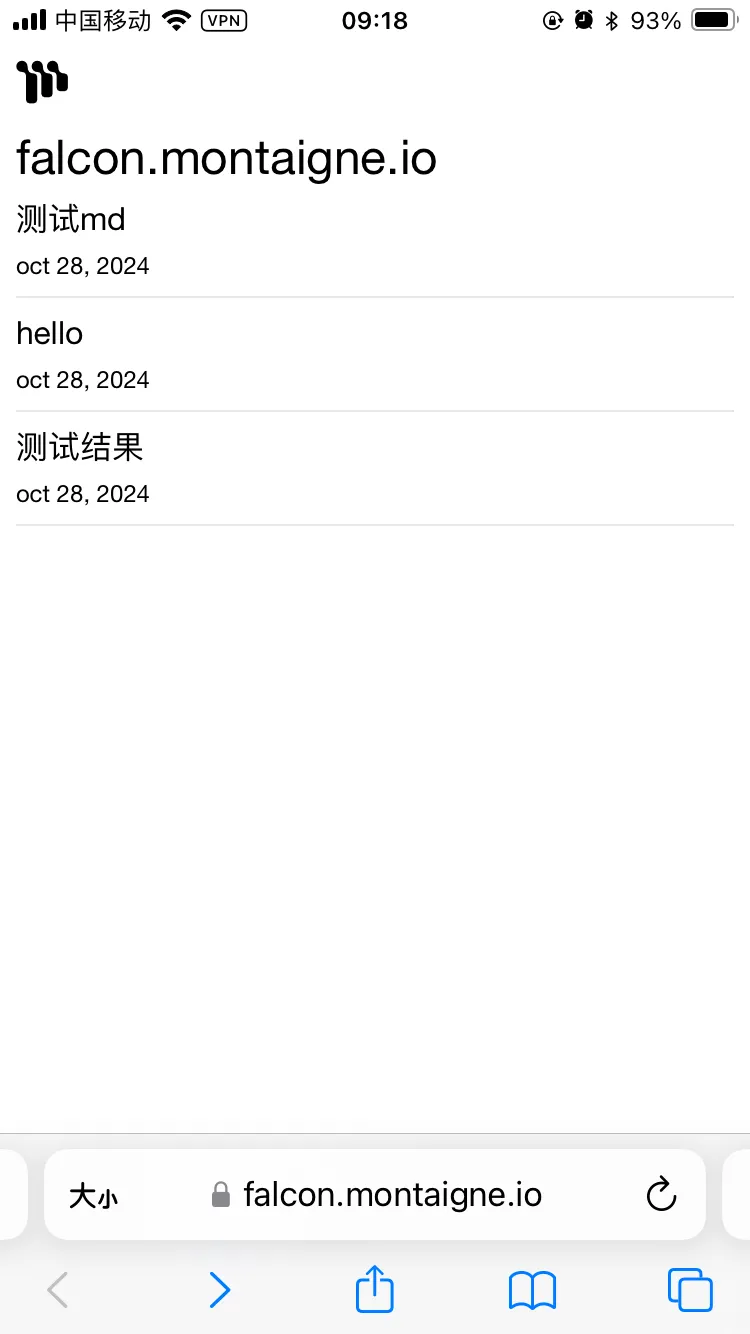Show all open tabs
The height and width of the screenshot is (1334, 750).
[690, 1290]
